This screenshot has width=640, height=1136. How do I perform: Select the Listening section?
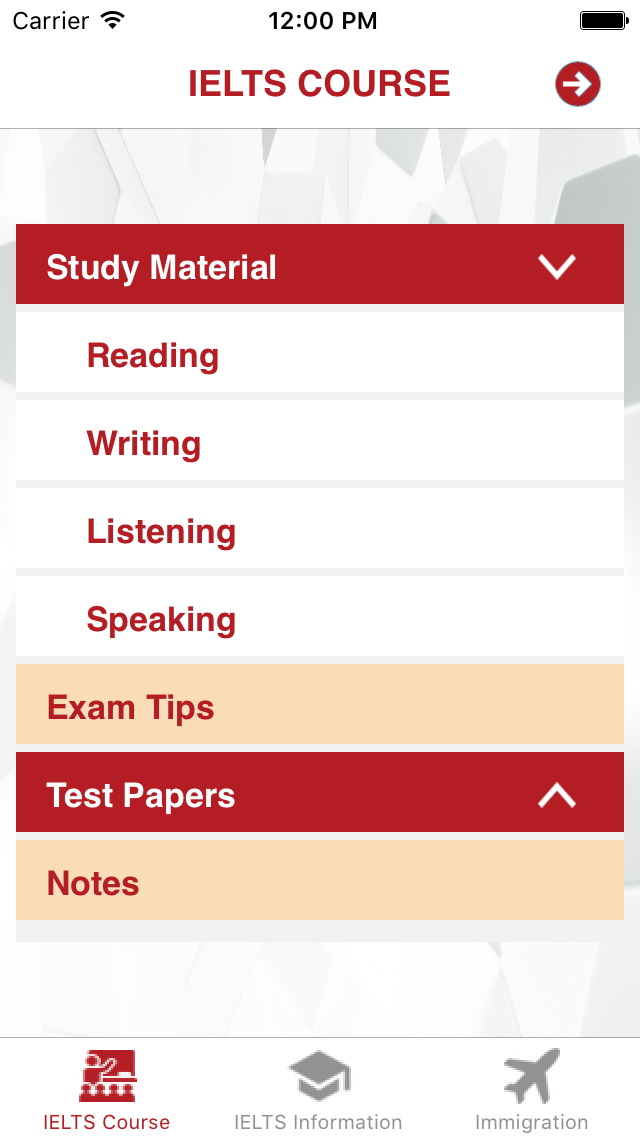[x=320, y=532]
